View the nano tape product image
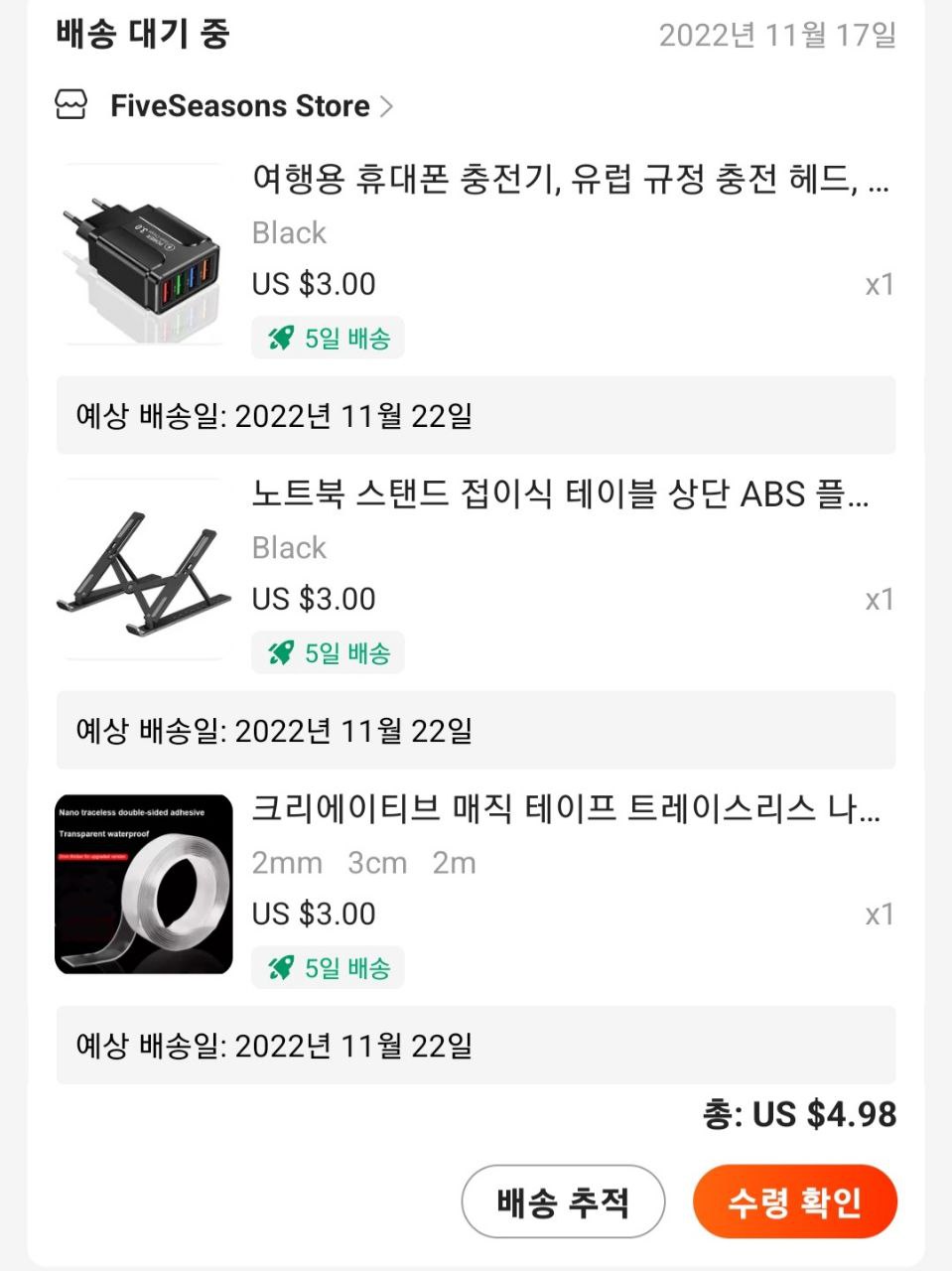The width and height of the screenshot is (952, 1271). [143, 884]
